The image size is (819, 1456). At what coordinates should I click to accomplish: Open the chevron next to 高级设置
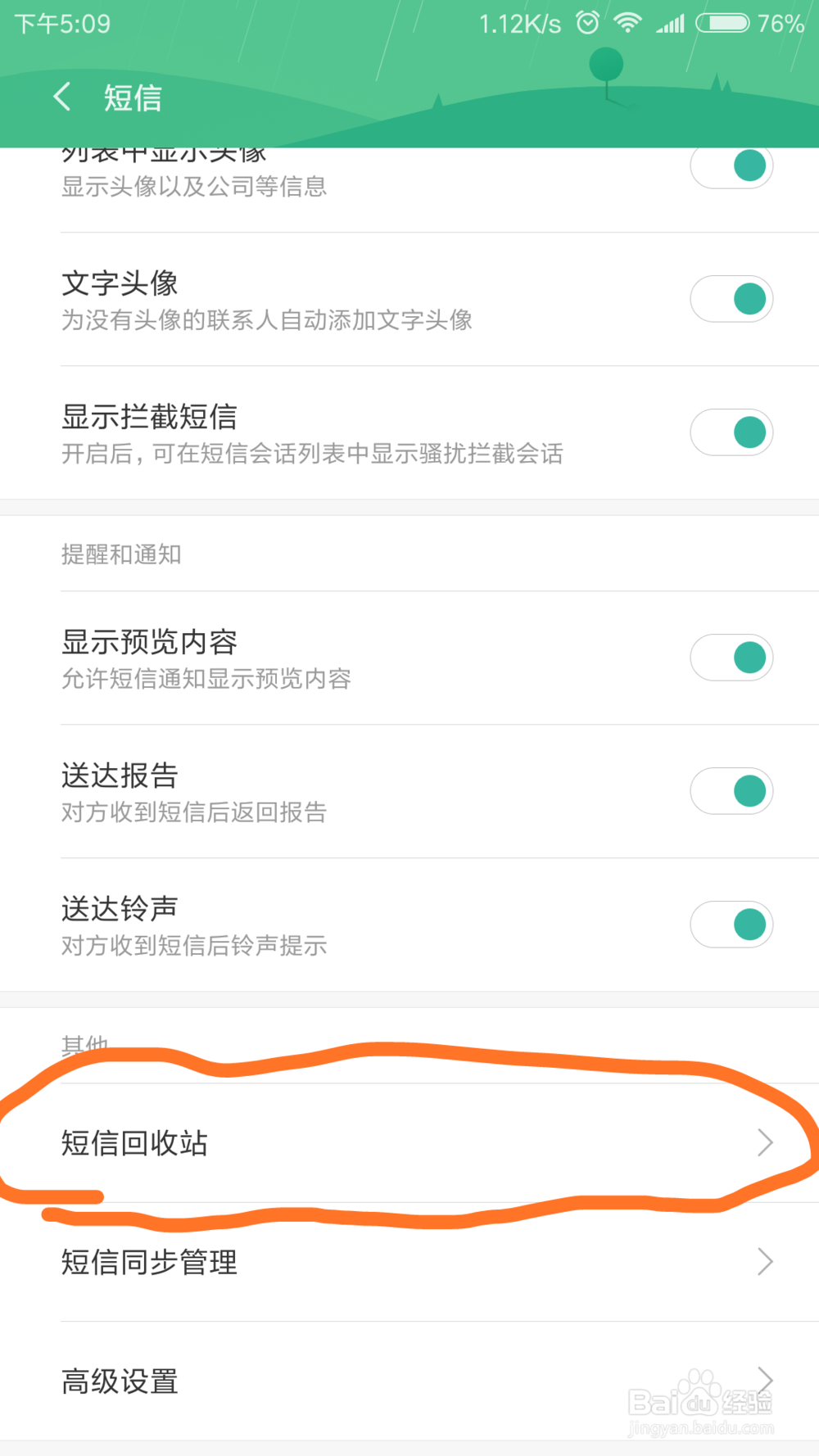[x=765, y=1381]
